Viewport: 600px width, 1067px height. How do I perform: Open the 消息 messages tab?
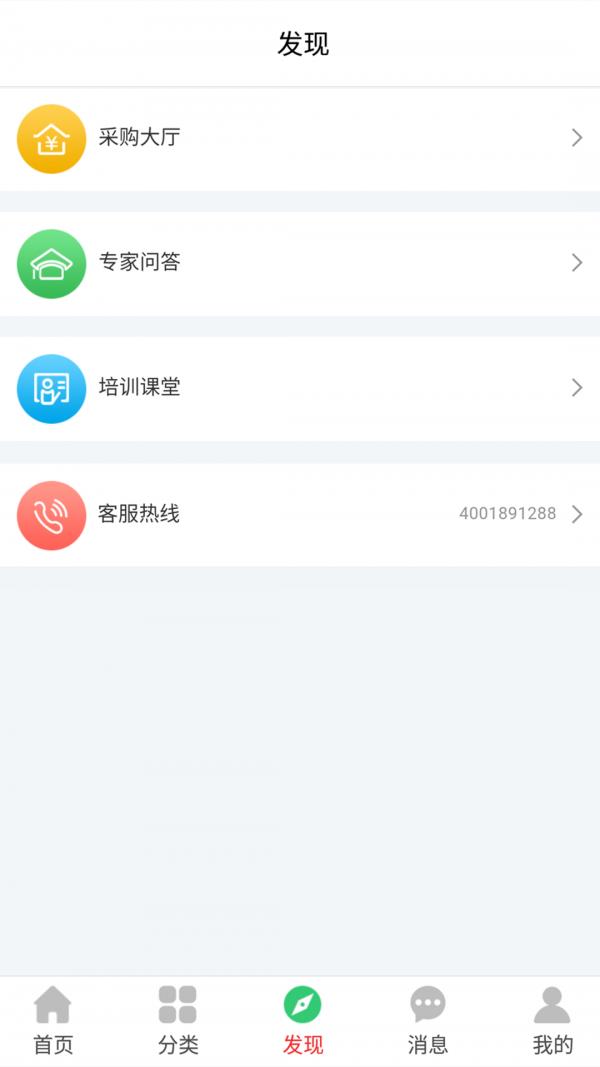click(428, 1021)
